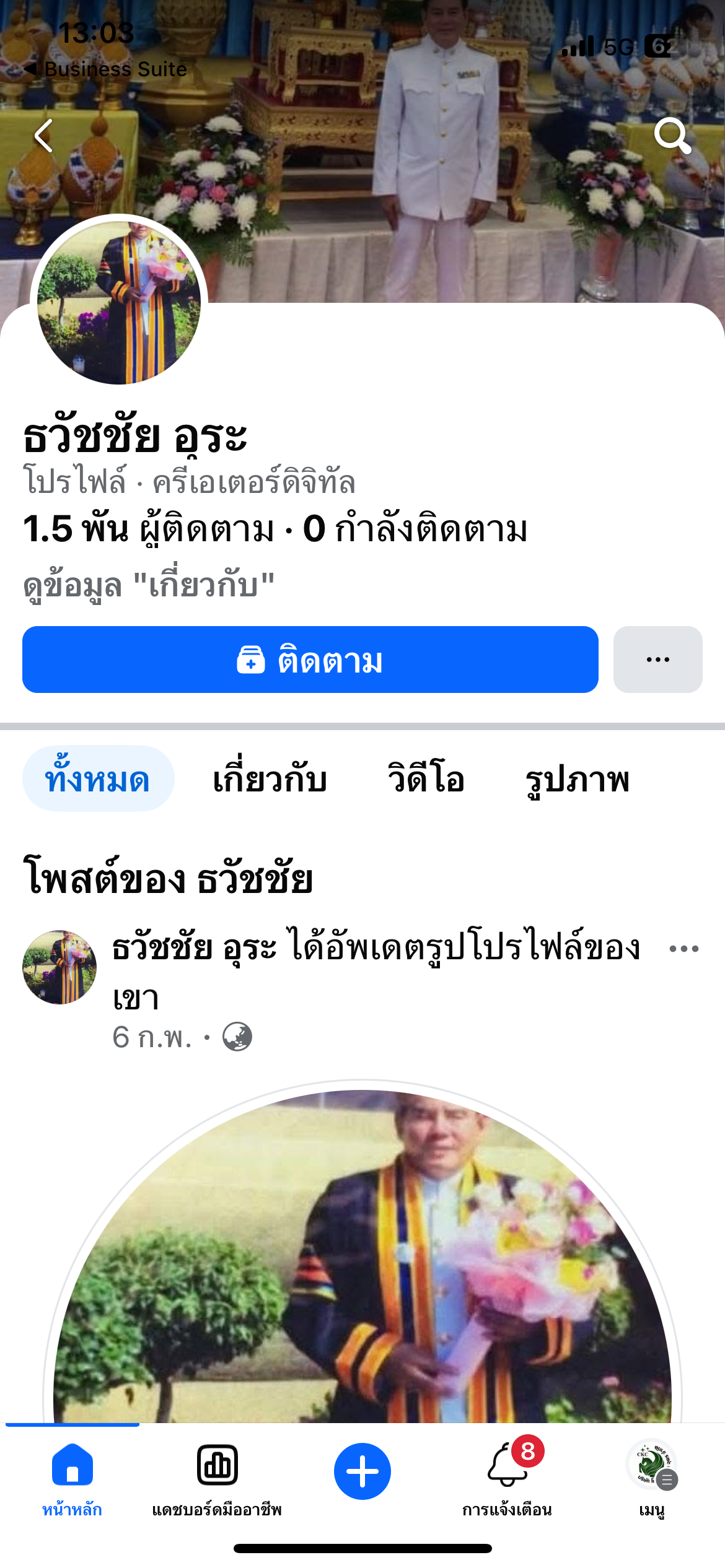Open แดชบอร์ดมืออาชีพ professional dashboard
Image resolution: width=725 pixels, height=1568 pixels.
pyautogui.click(x=217, y=1478)
